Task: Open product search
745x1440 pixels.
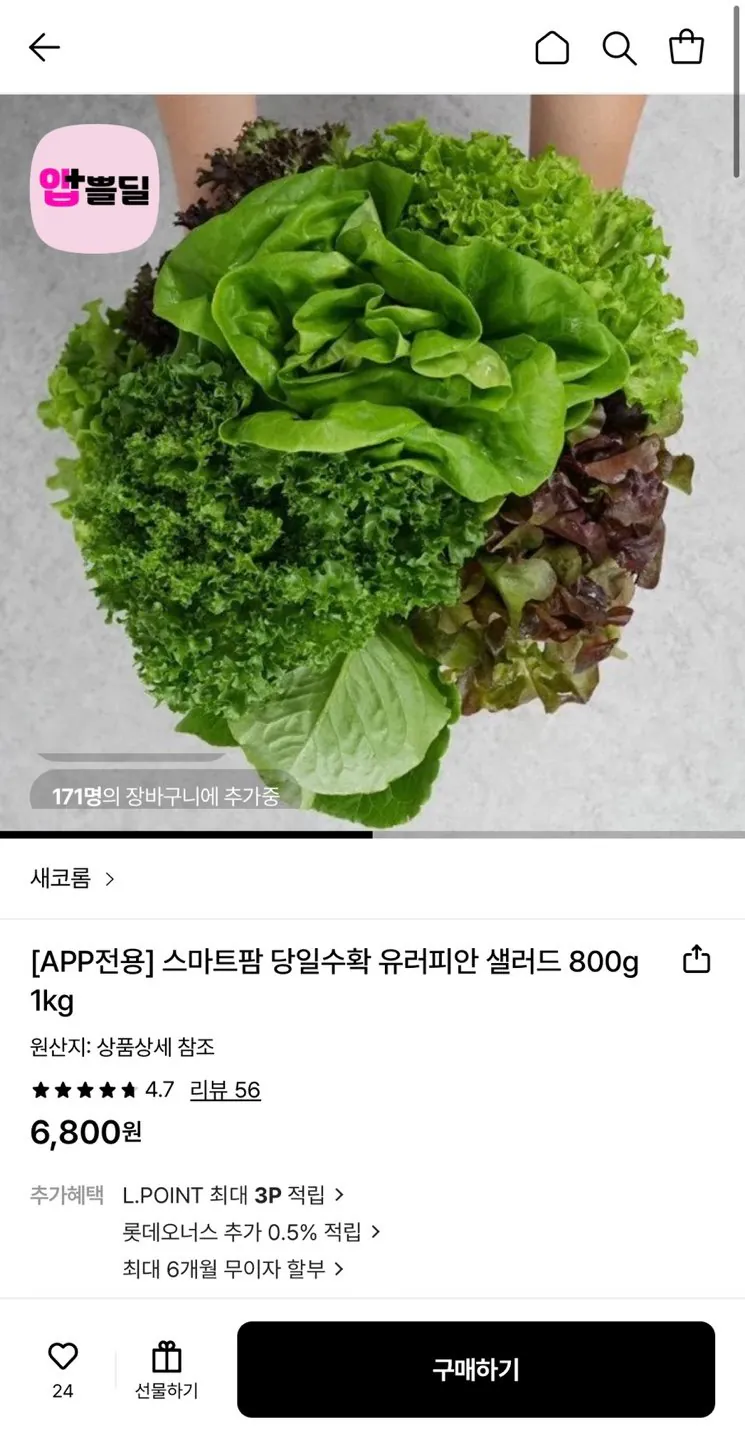Action: coord(619,47)
